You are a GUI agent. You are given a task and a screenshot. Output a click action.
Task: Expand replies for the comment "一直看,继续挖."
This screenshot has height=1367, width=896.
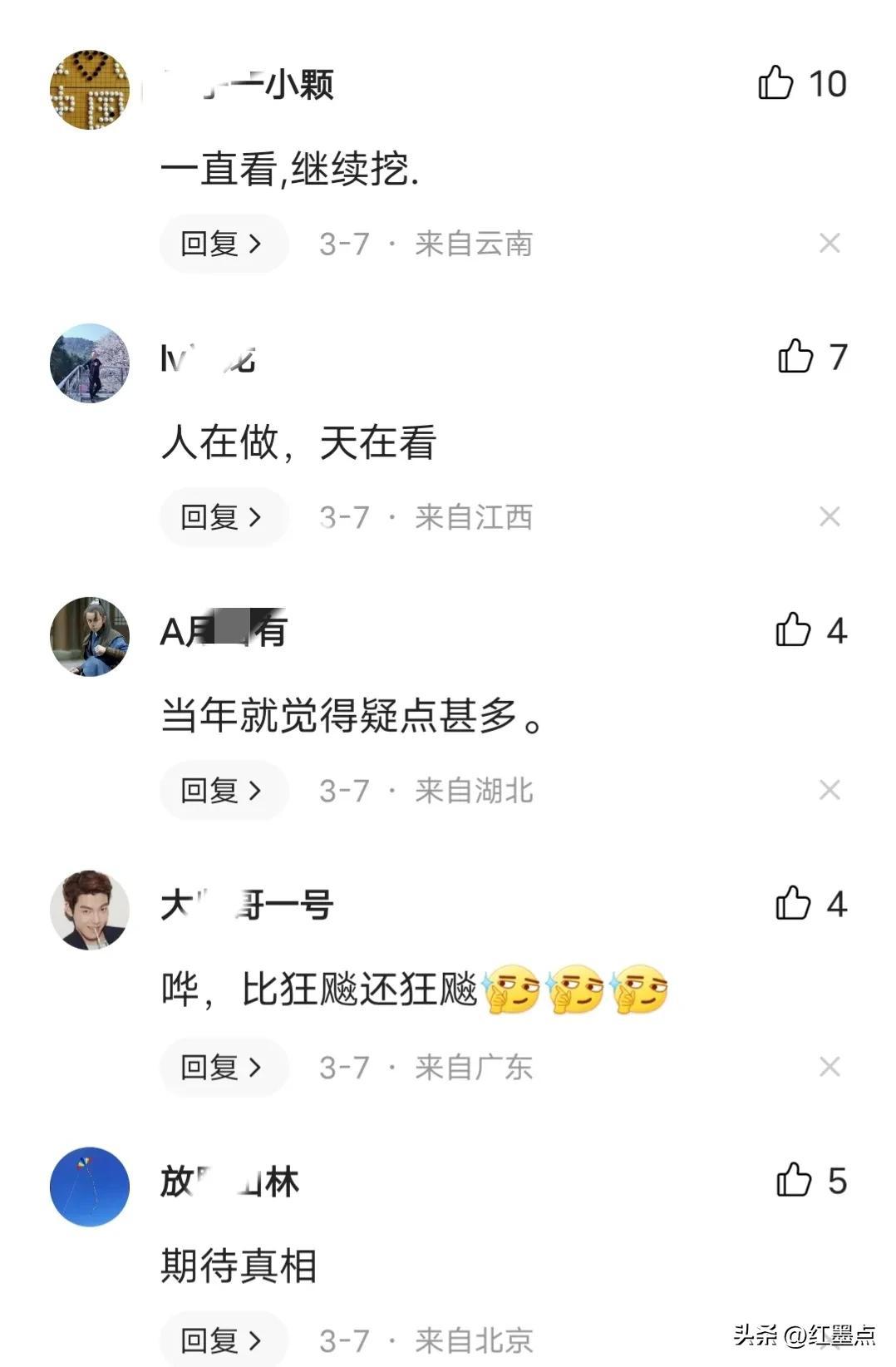(x=223, y=243)
